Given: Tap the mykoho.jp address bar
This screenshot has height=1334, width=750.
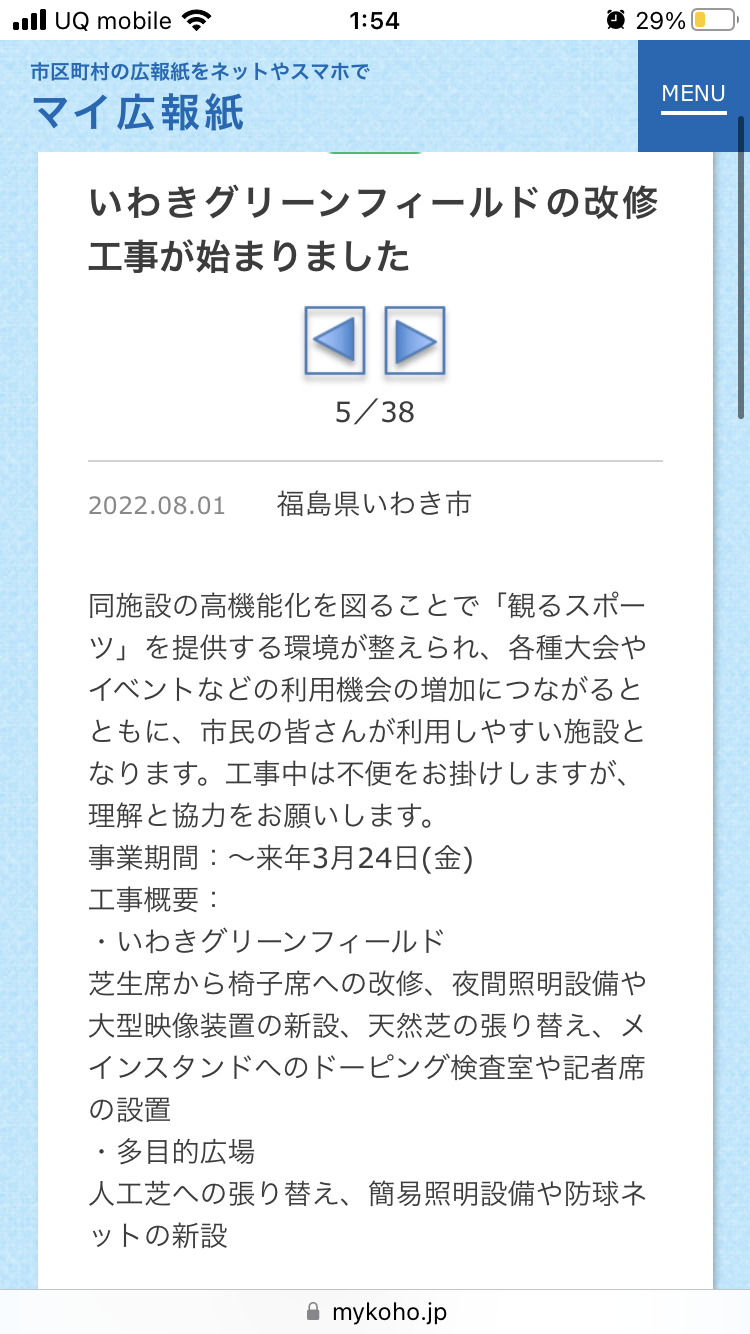Looking at the screenshot, I should tap(375, 1312).
